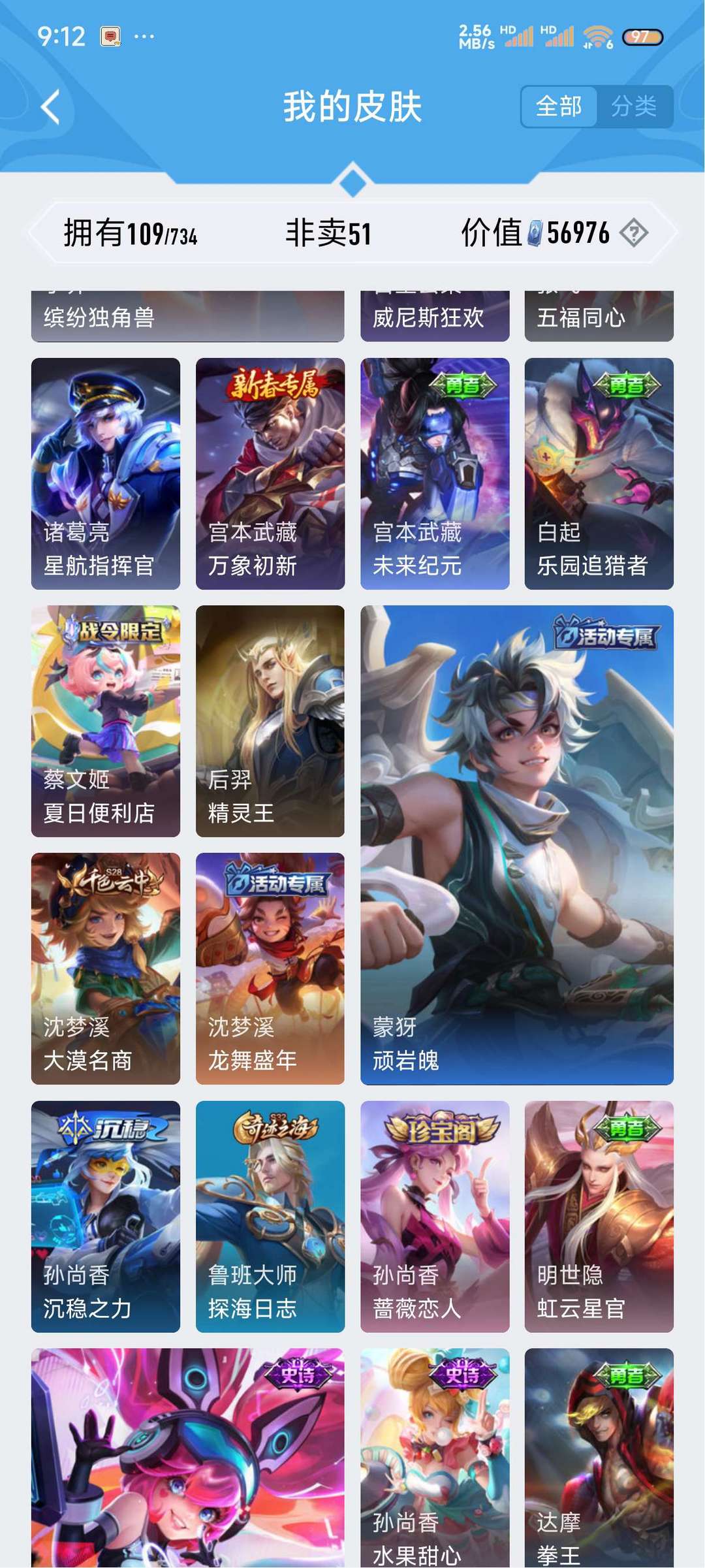Screen dimensions: 705x1568
Task: Open 白起 乐园追猎者 skin
Action: tap(599, 473)
